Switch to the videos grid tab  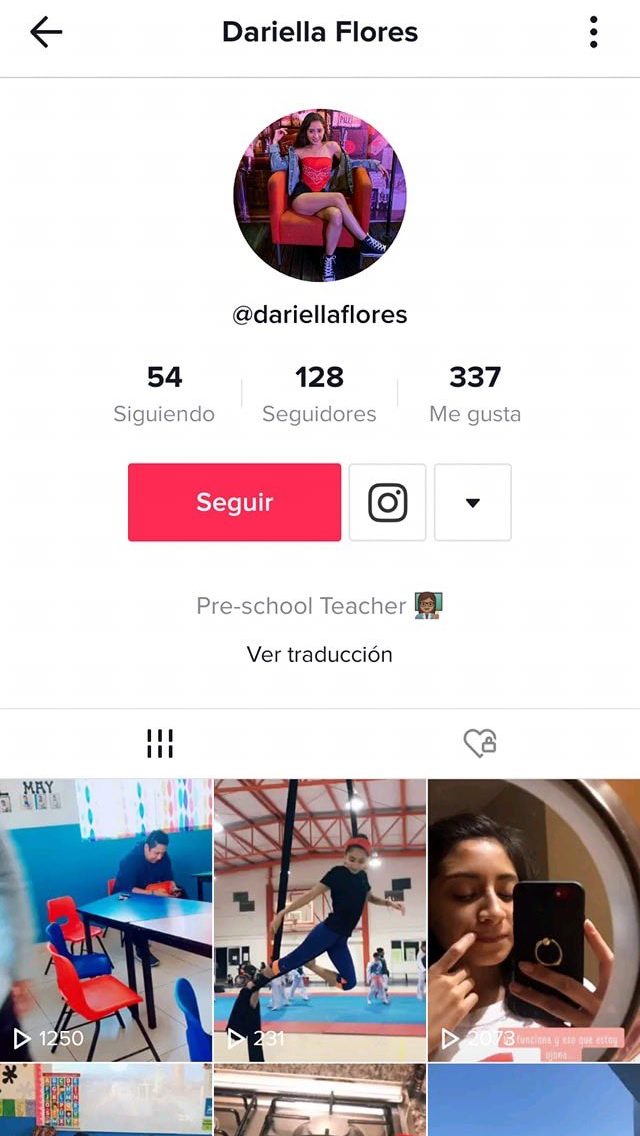pyautogui.click(x=160, y=743)
